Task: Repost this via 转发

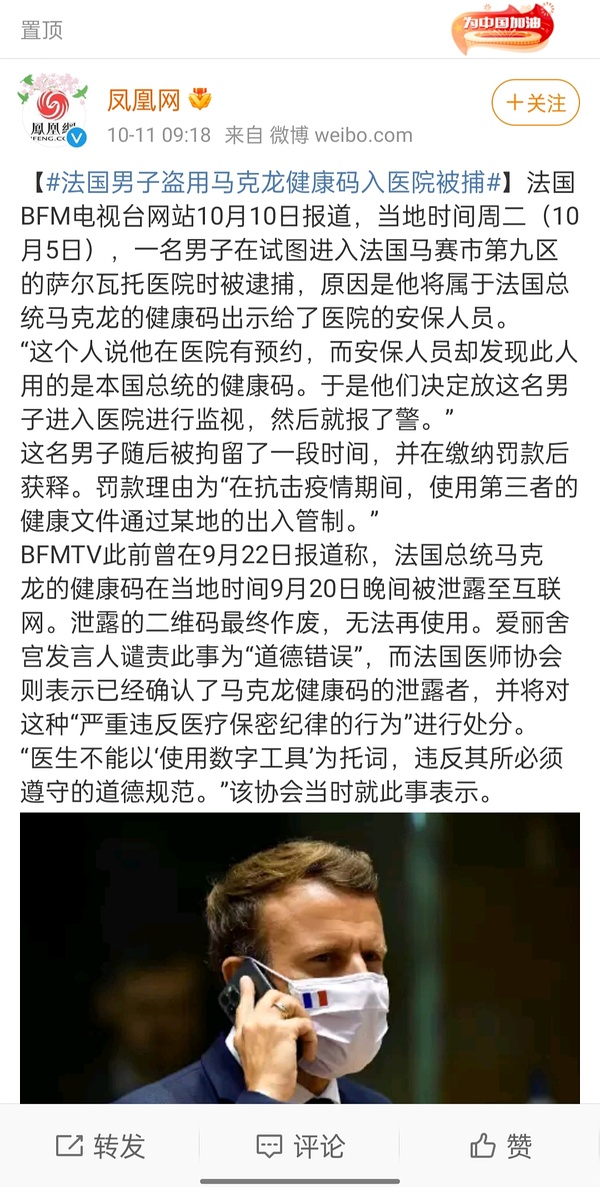Action: (100, 1145)
